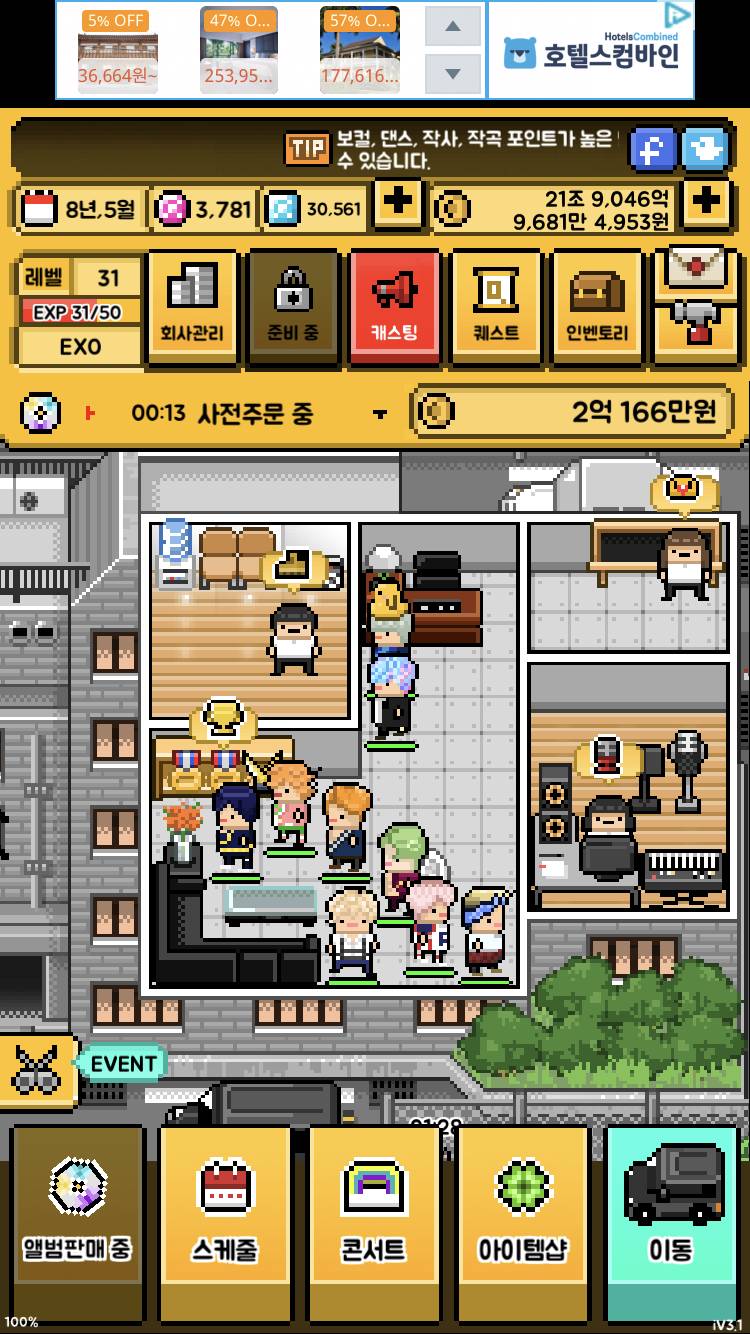Open the Facebook share icon

(655, 150)
